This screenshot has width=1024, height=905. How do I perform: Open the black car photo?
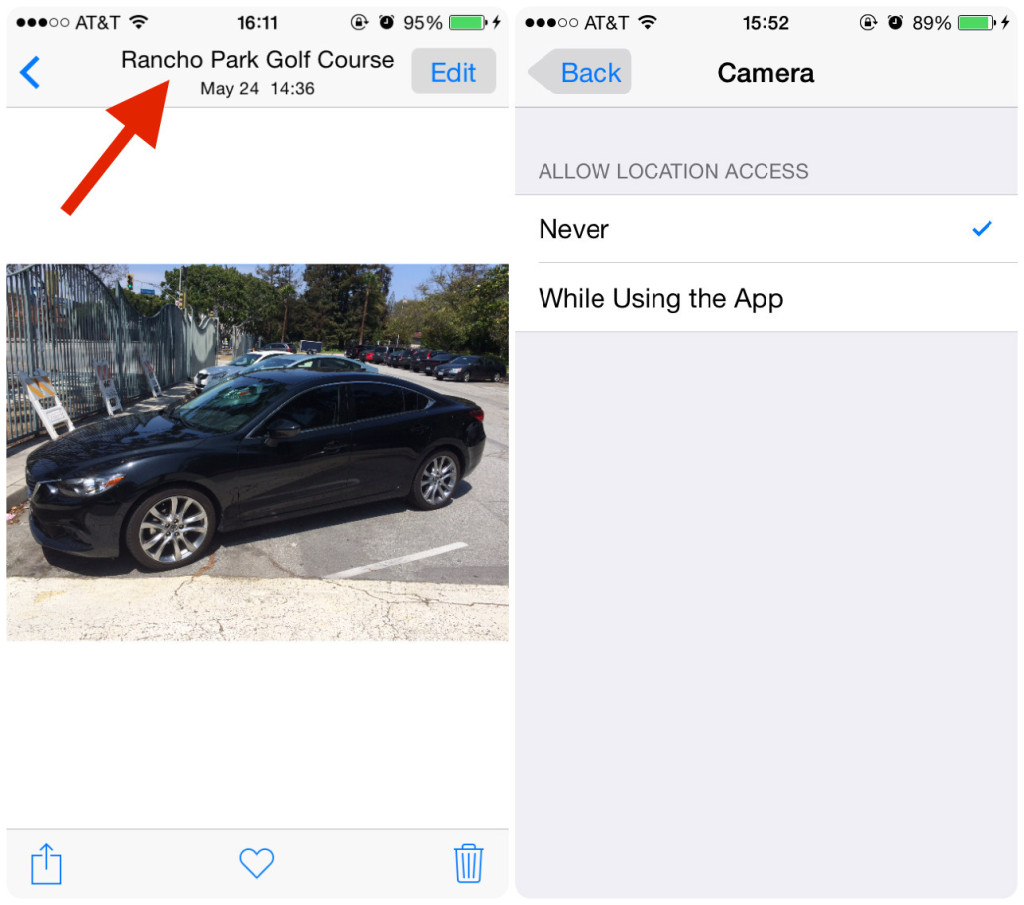[x=257, y=452]
